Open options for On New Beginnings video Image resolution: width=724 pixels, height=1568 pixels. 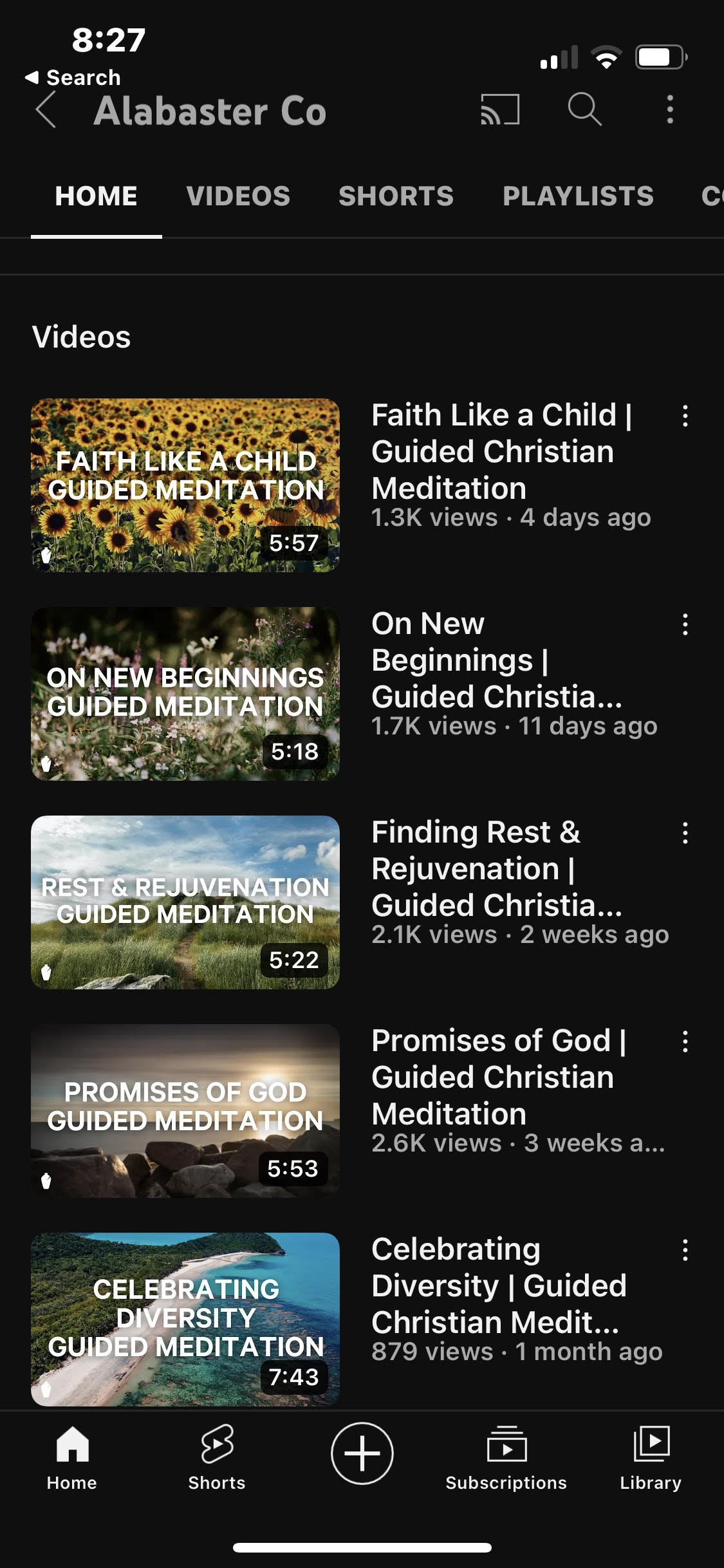(685, 624)
